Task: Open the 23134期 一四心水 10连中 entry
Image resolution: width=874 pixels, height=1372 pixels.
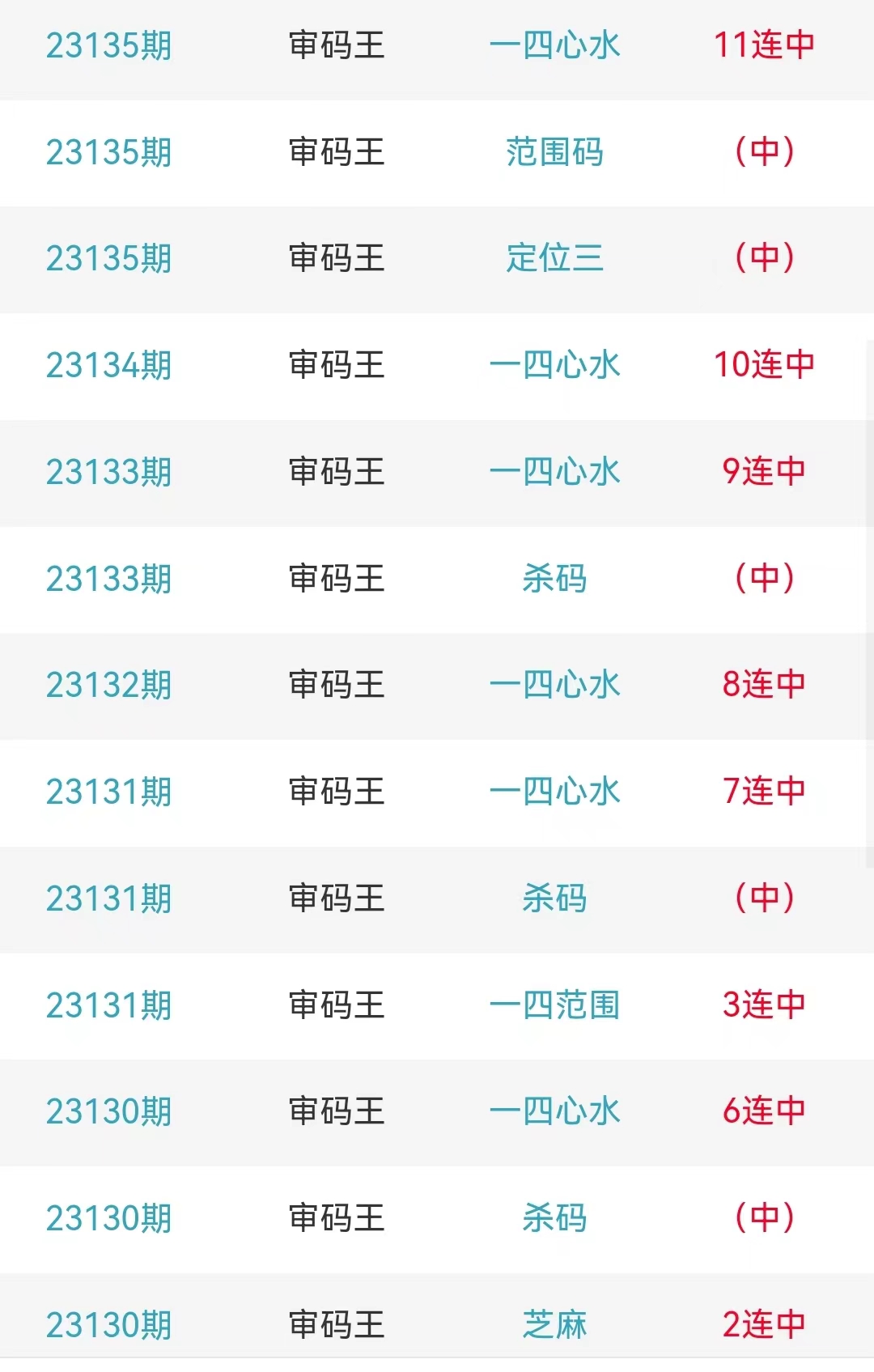Action: 554,365
